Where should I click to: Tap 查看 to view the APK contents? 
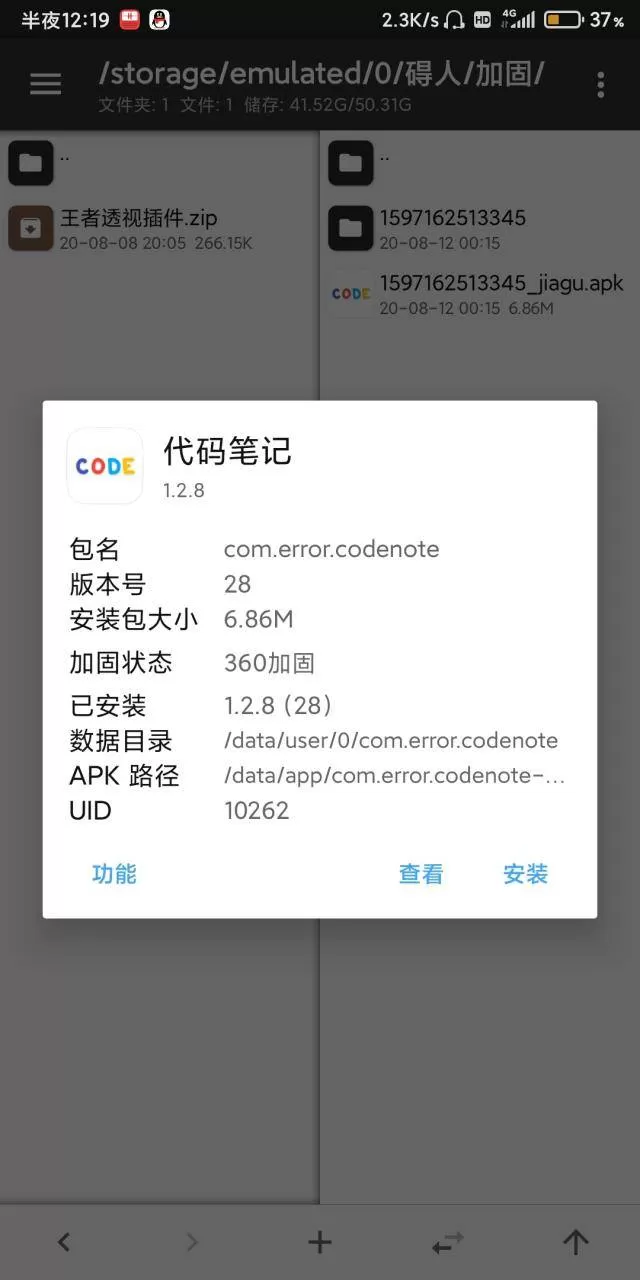(x=421, y=874)
